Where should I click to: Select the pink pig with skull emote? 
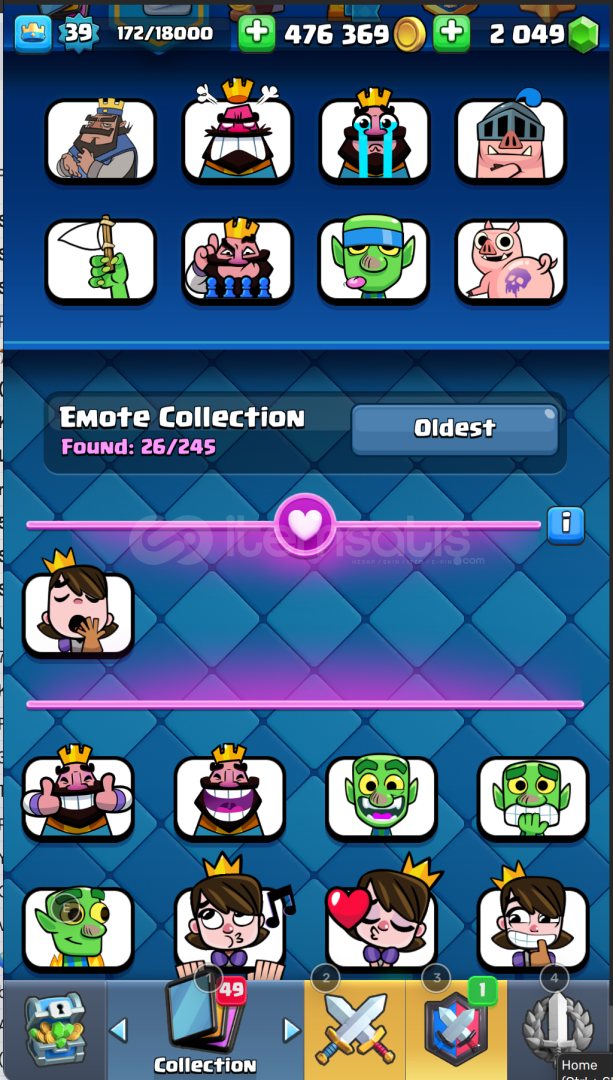tap(510, 260)
